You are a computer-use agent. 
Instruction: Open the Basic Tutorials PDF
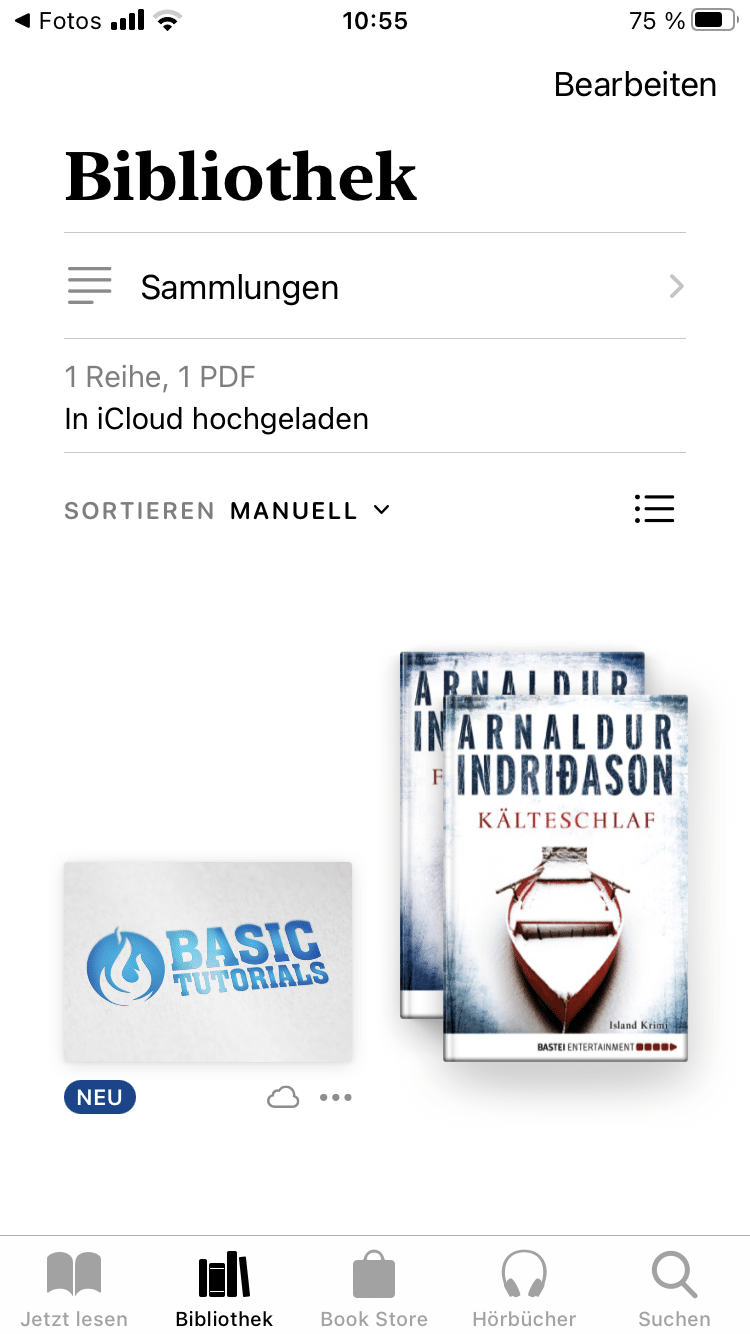point(208,961)
